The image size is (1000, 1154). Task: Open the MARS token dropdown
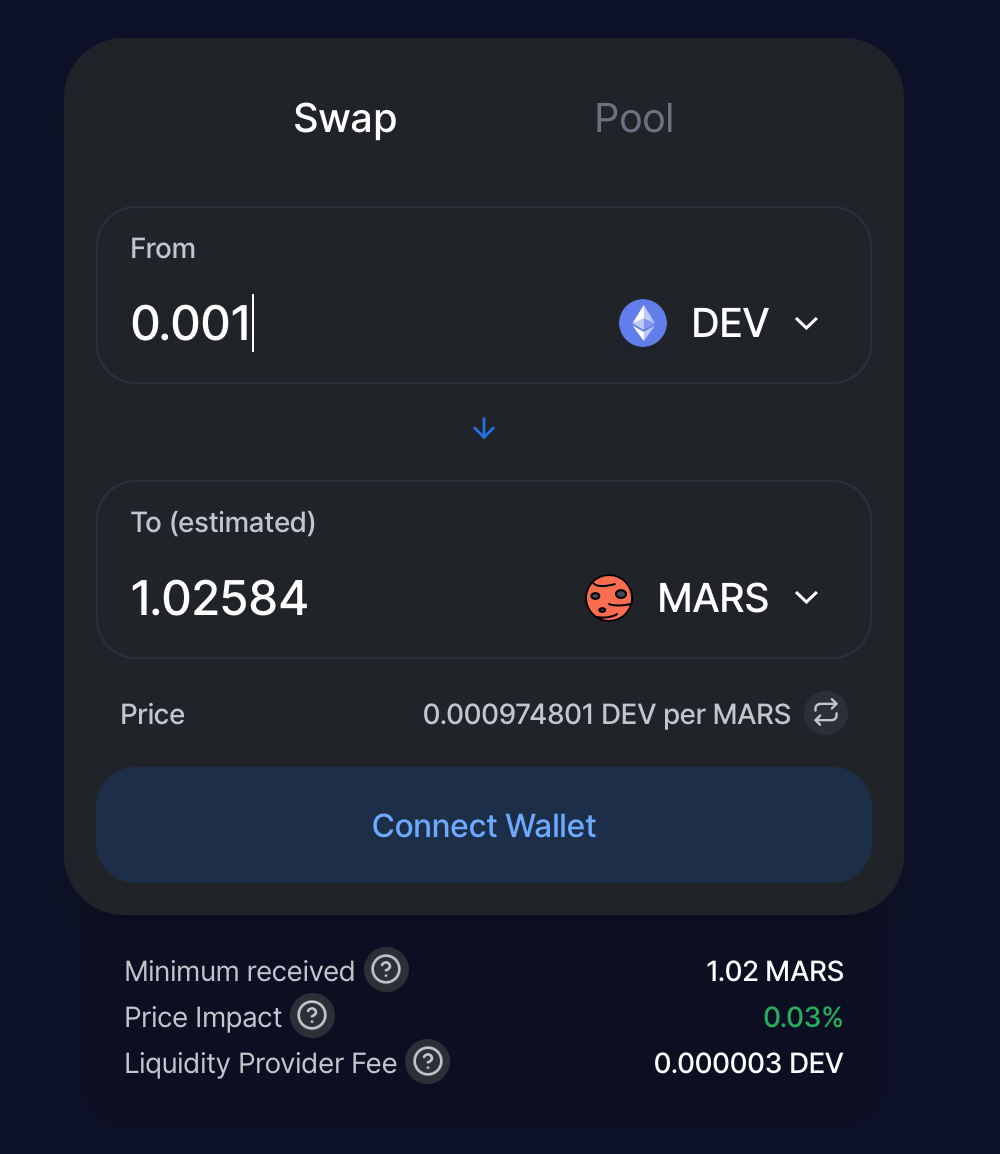[703, 598]
